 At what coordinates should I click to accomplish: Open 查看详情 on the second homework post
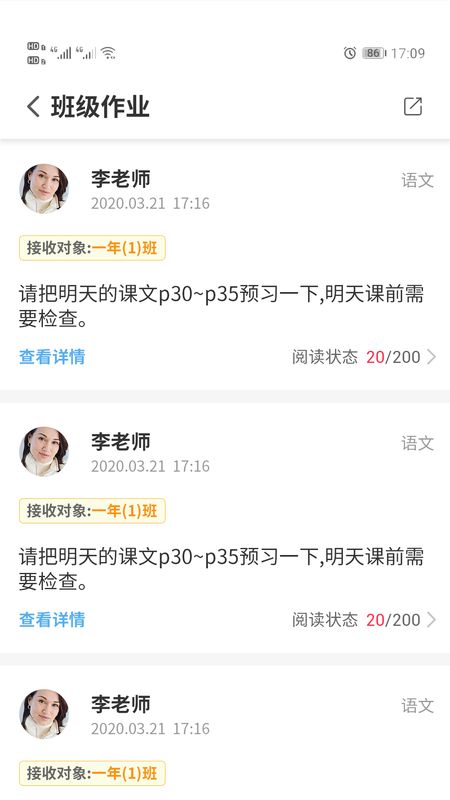tap(52, 619)
